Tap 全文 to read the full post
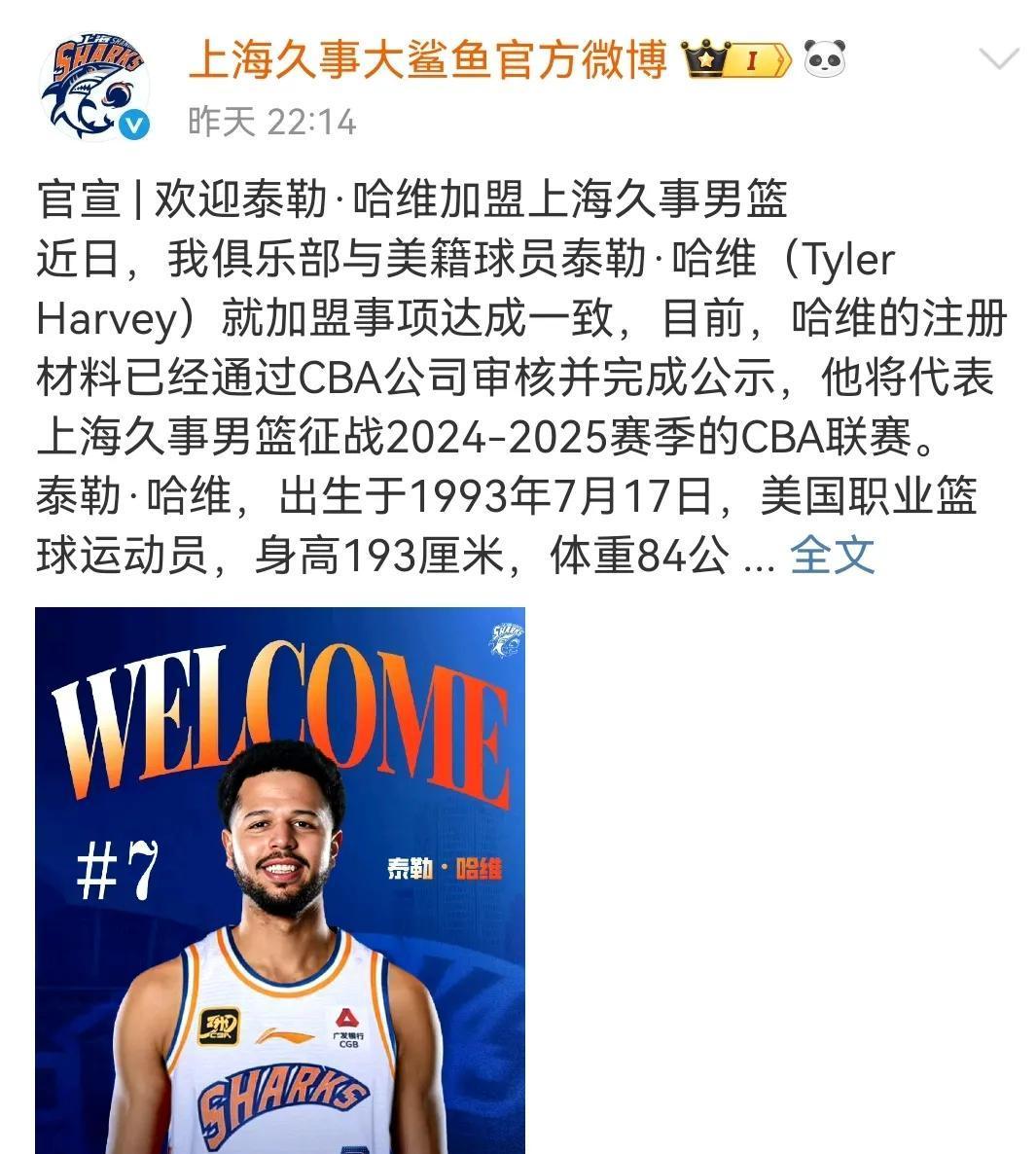This screenshot has width=1036, height=1154. pos(833,557)
